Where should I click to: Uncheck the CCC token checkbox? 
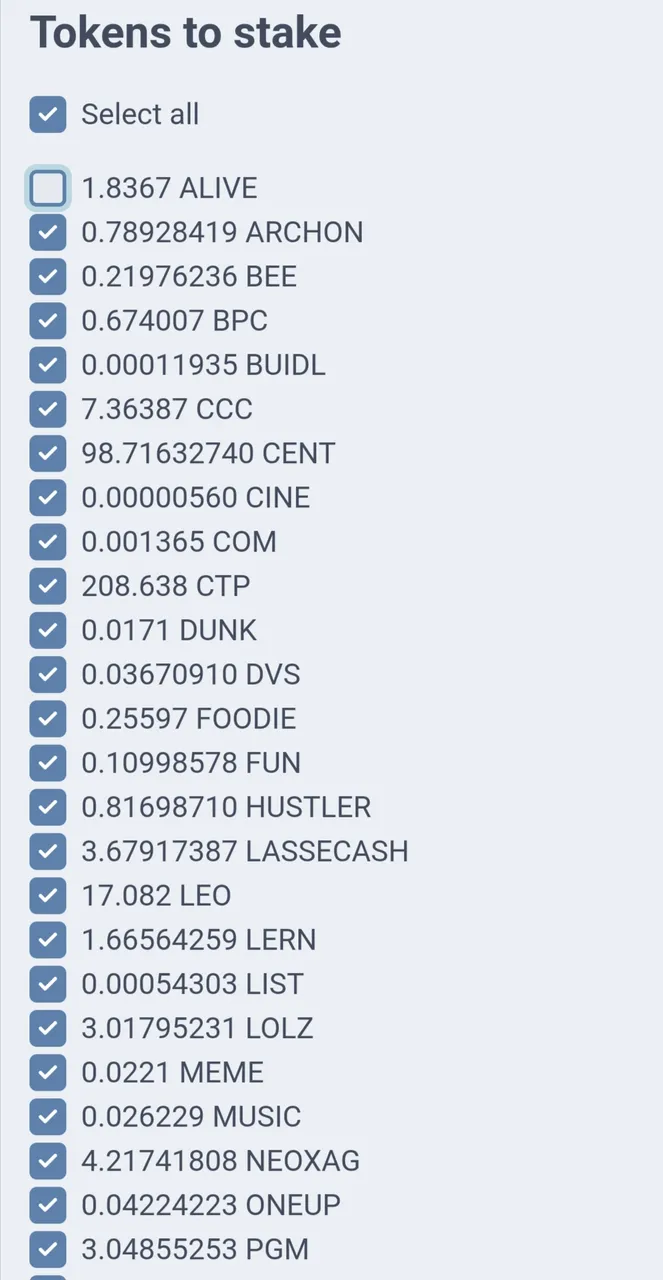pos(47,409)
